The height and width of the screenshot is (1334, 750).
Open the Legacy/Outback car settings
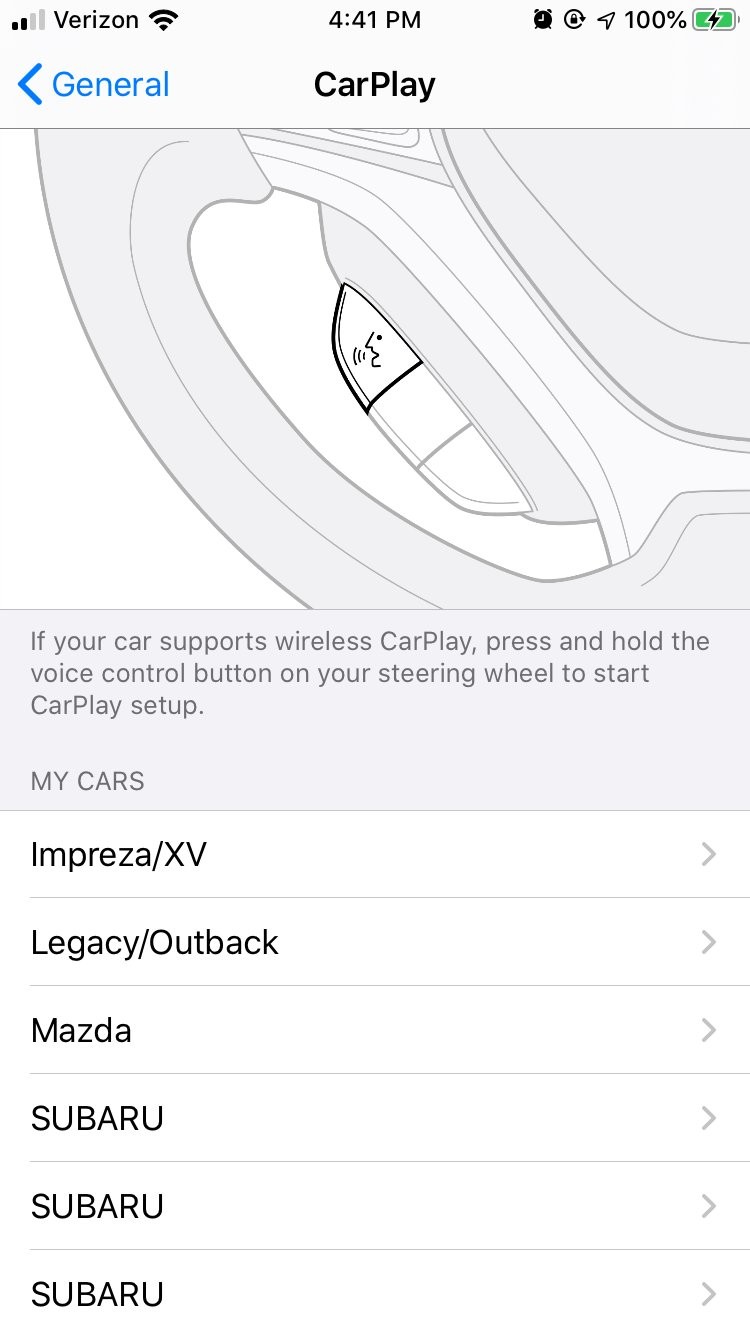pos(374,942)
